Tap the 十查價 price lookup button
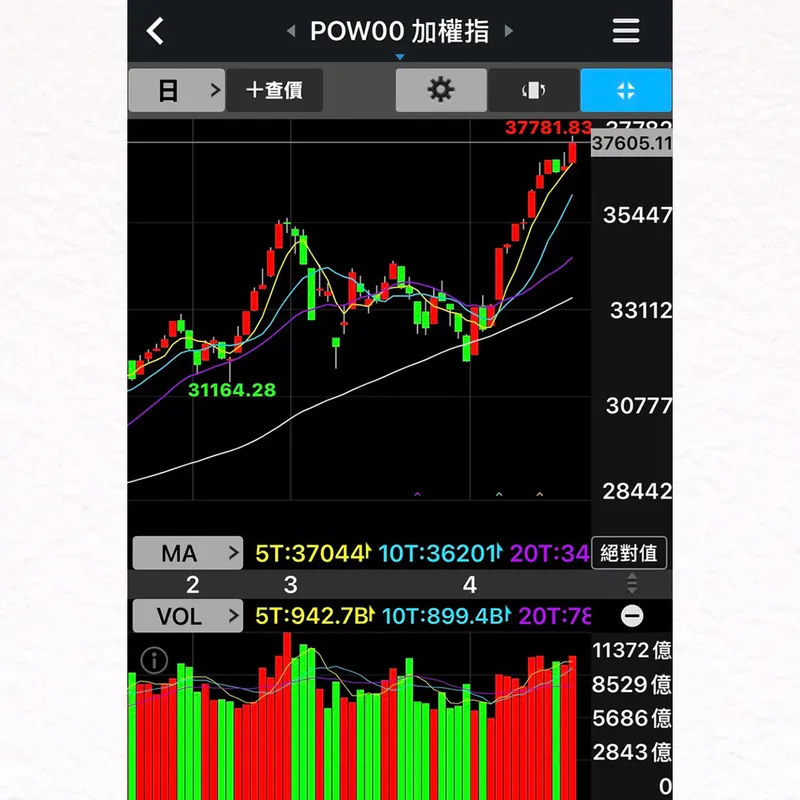Image resolution: width=800 pixels, height=800 pixels. [x=274, y=90]
